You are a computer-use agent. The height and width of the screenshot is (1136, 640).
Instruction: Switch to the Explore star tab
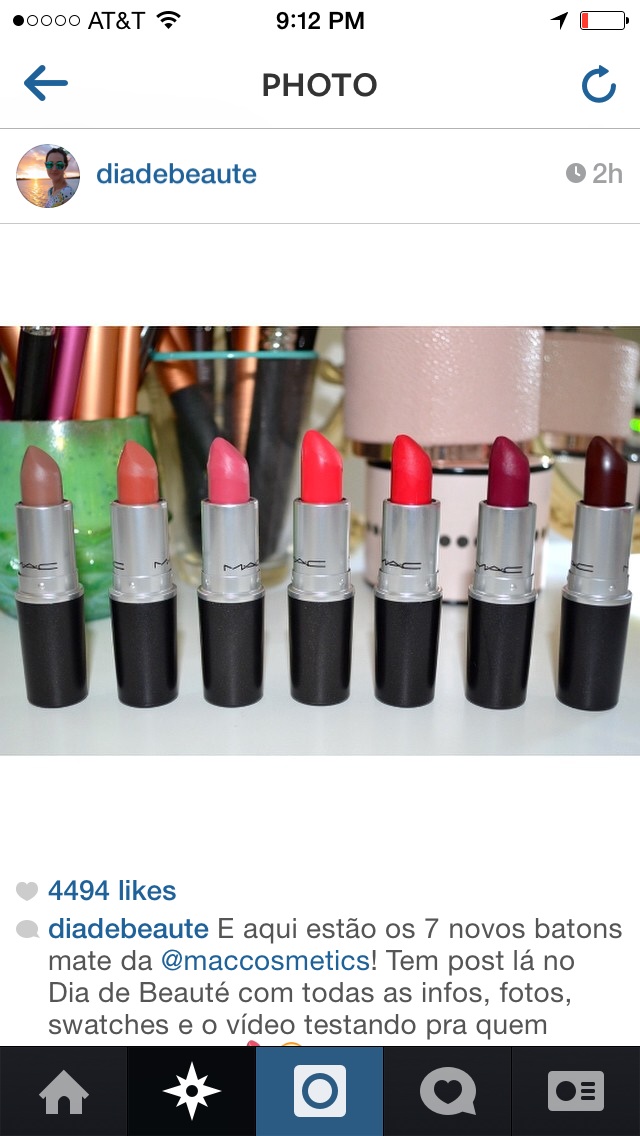191,1091
